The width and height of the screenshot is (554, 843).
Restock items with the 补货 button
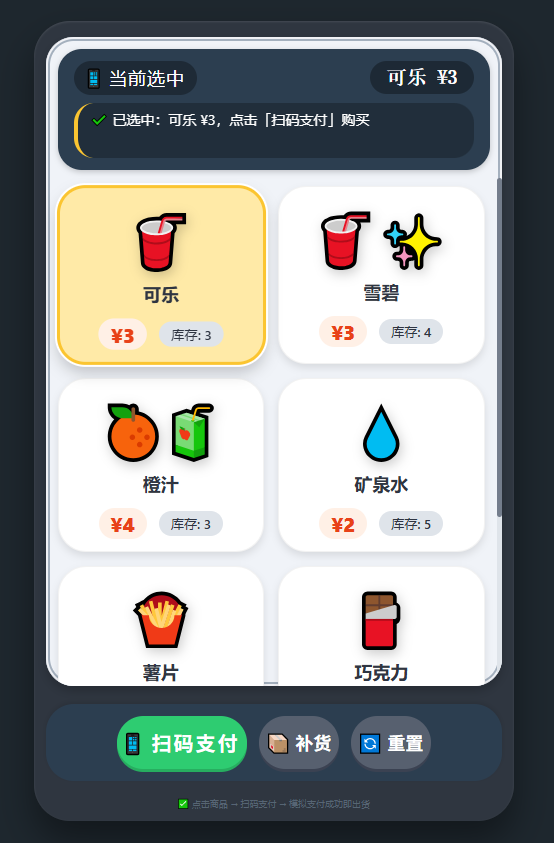point(299,744)
